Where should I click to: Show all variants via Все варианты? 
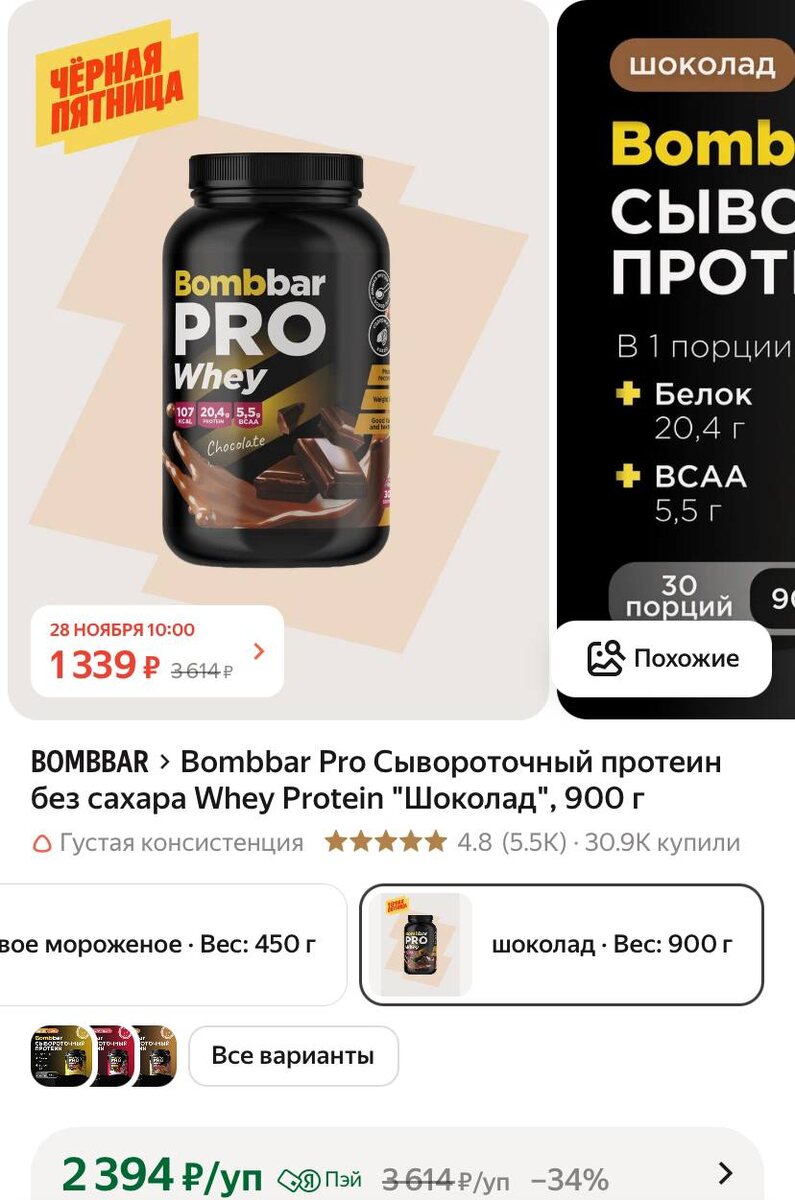pyautogui.click(x=293, y=1056)
